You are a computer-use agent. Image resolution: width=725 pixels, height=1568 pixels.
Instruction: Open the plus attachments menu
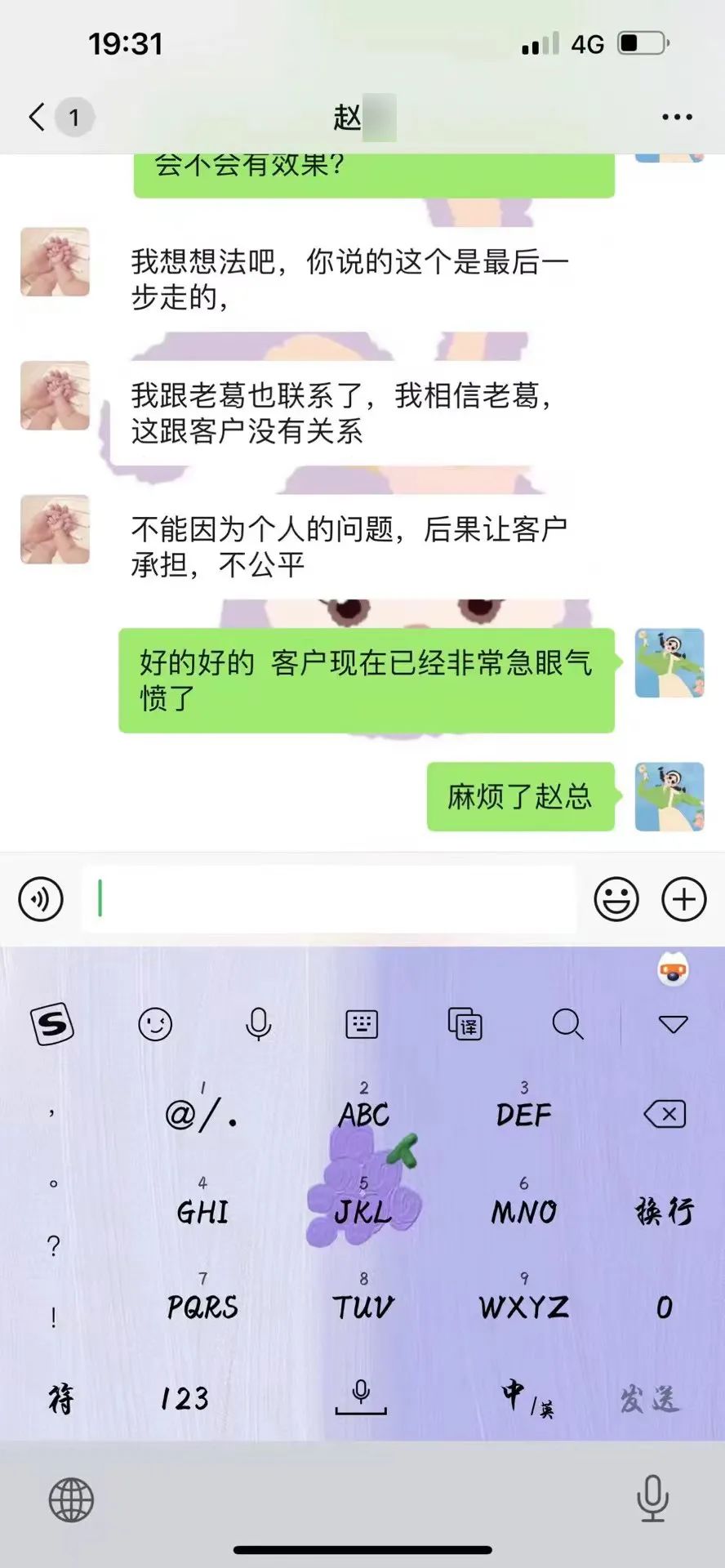[683, 899]
